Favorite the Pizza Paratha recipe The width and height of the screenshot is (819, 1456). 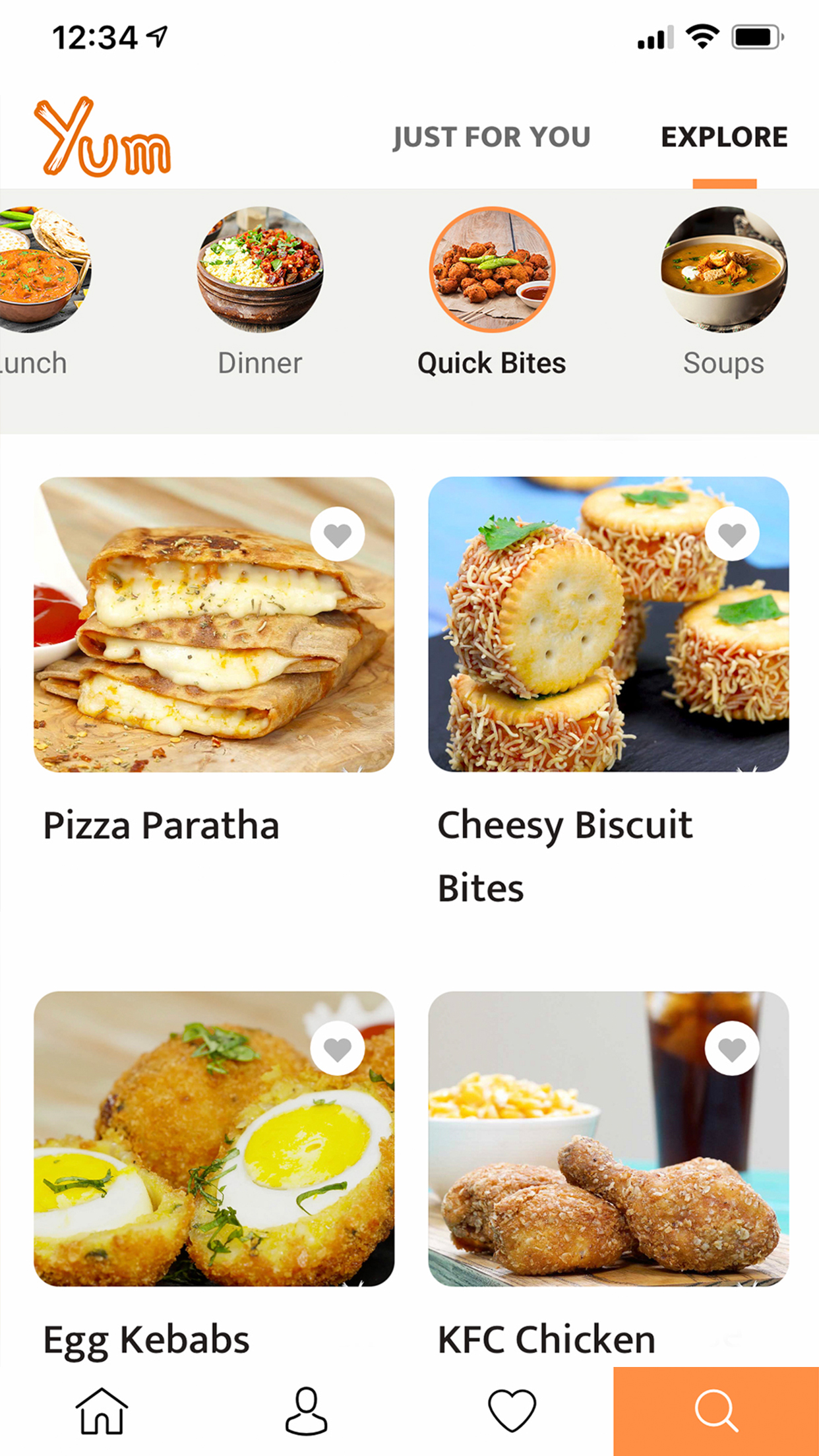(x=338, y=535)
